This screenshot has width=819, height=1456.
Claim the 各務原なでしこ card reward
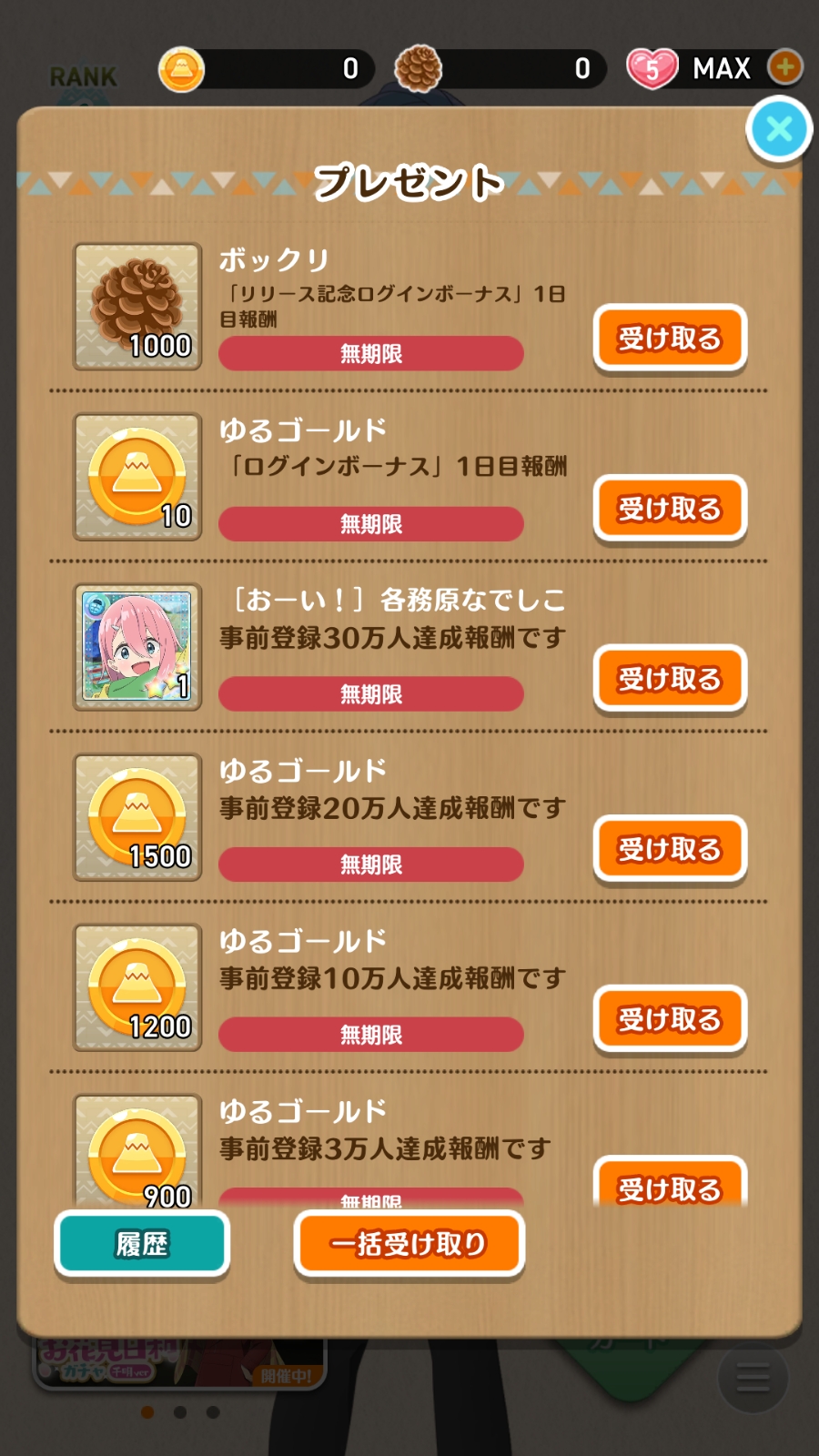(670, 678)
